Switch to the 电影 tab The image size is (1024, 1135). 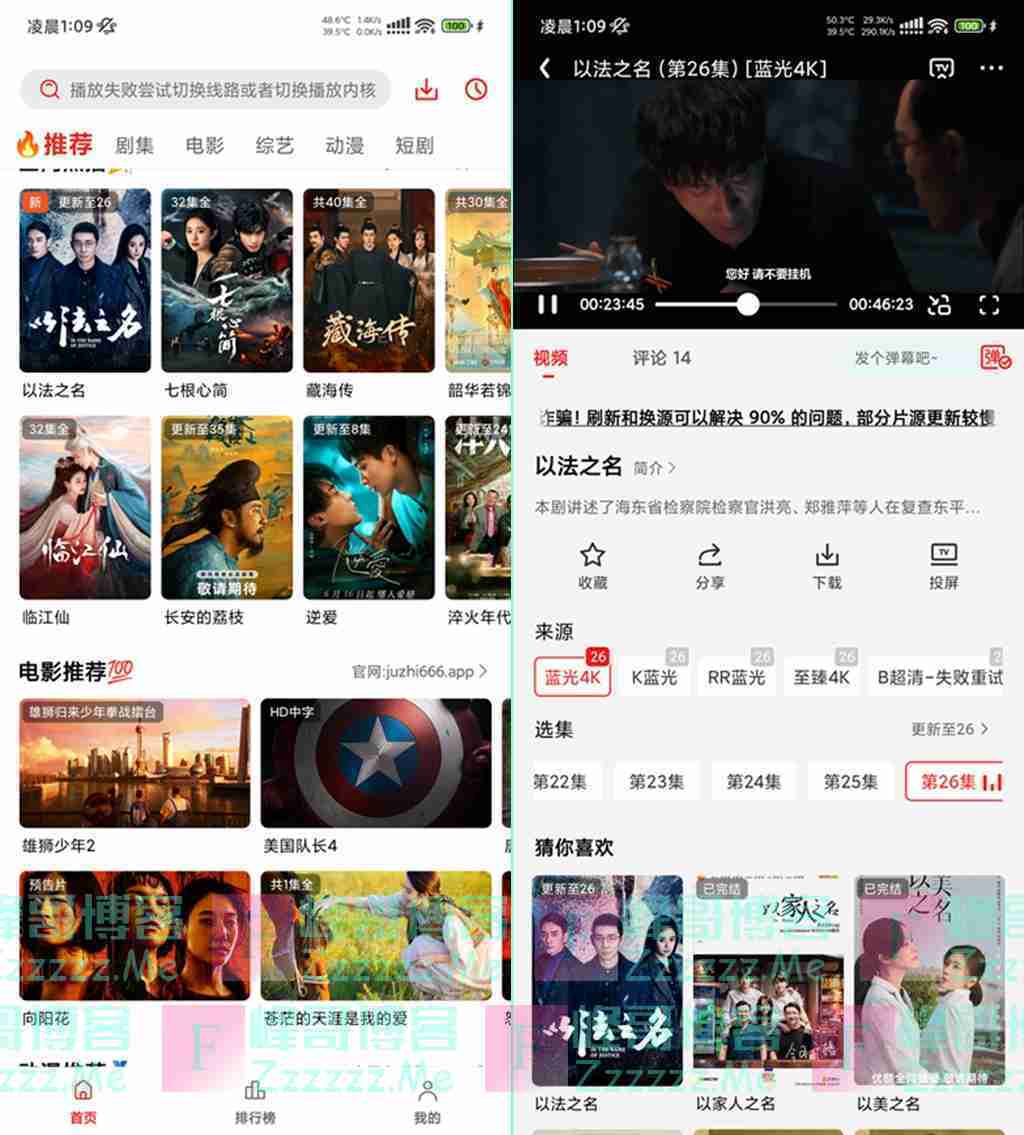(204, 146)
